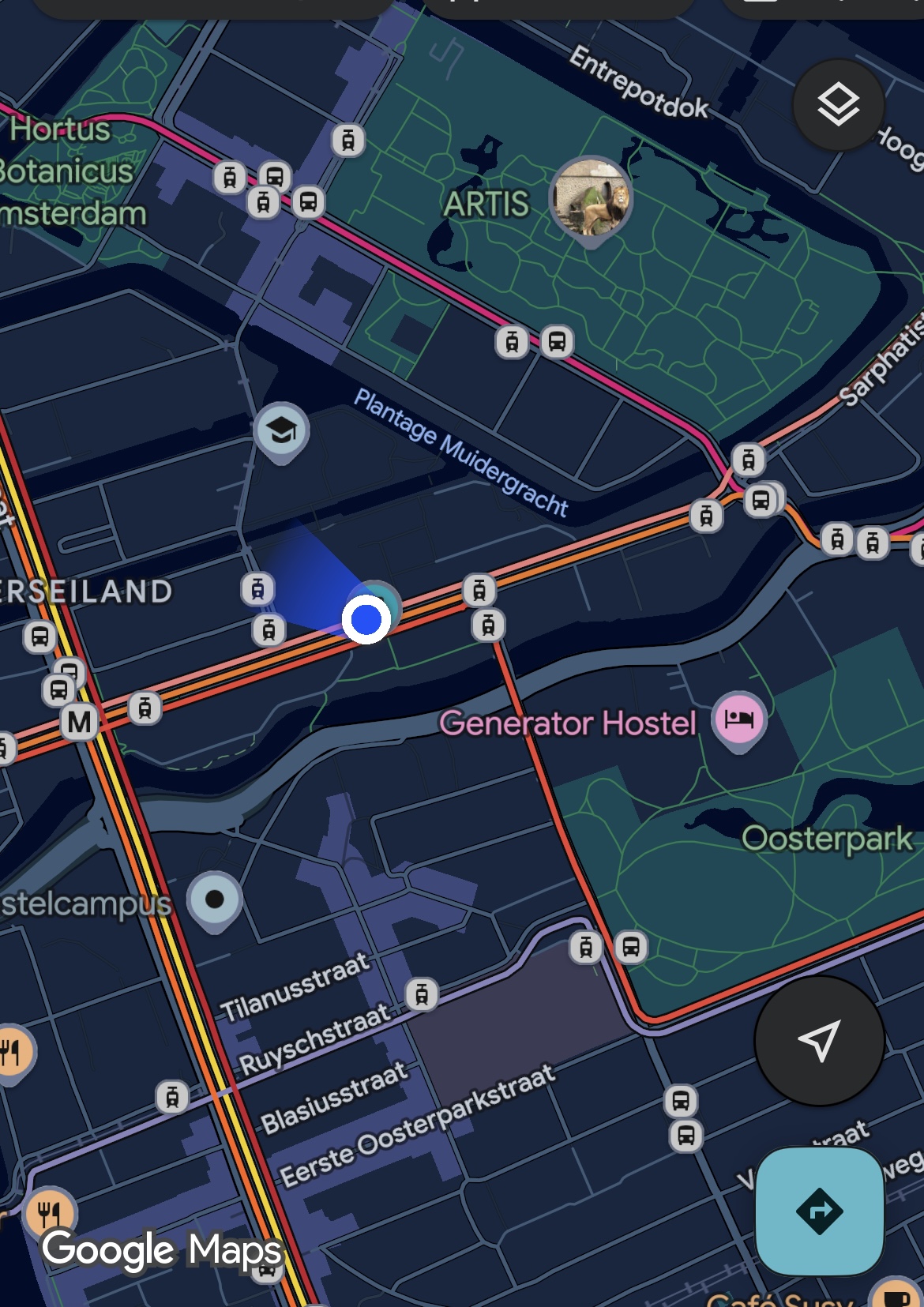
Task: Open the ARTIS zoo photo pin
Action: click(592, 198)
